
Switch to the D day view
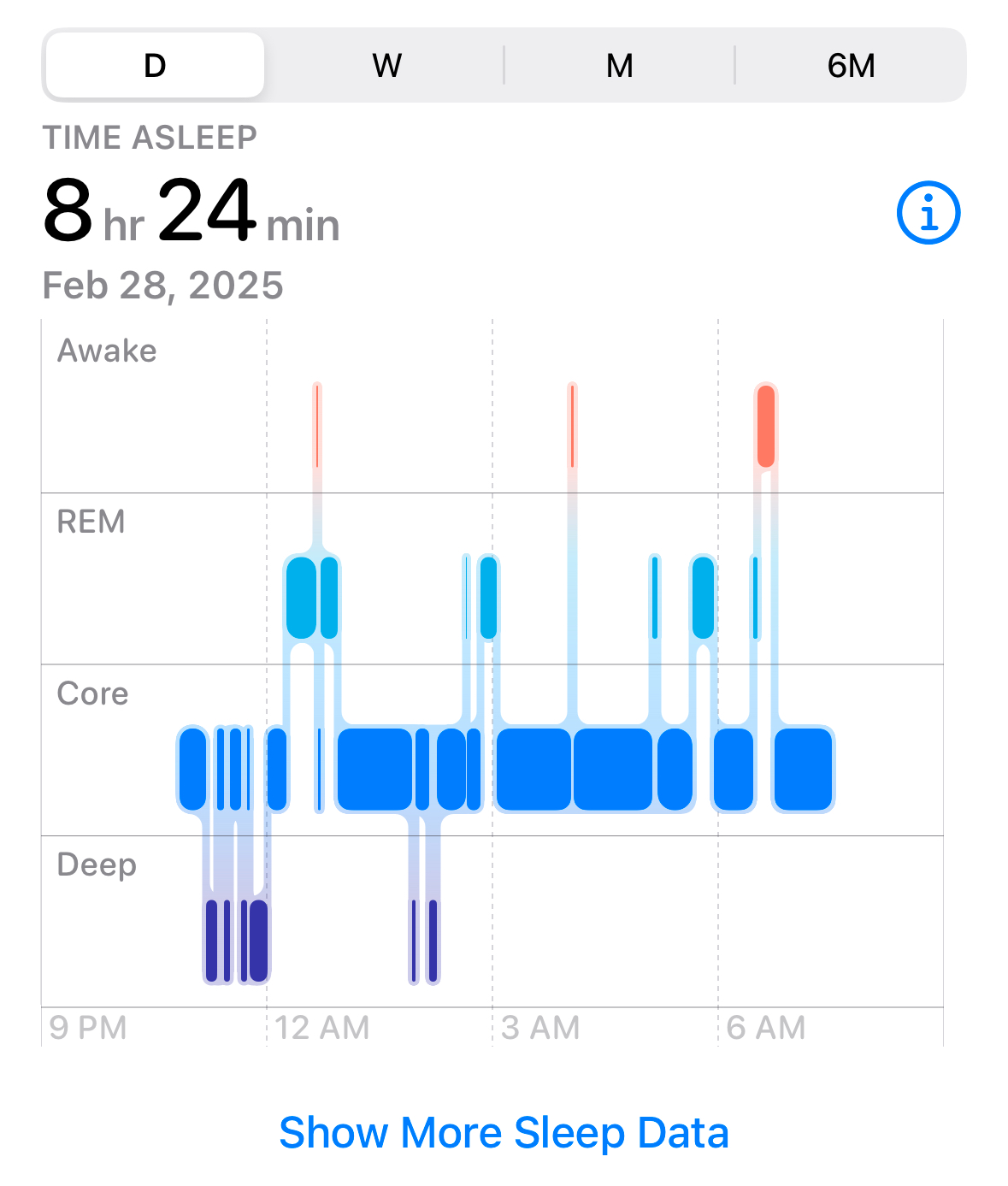155,66
